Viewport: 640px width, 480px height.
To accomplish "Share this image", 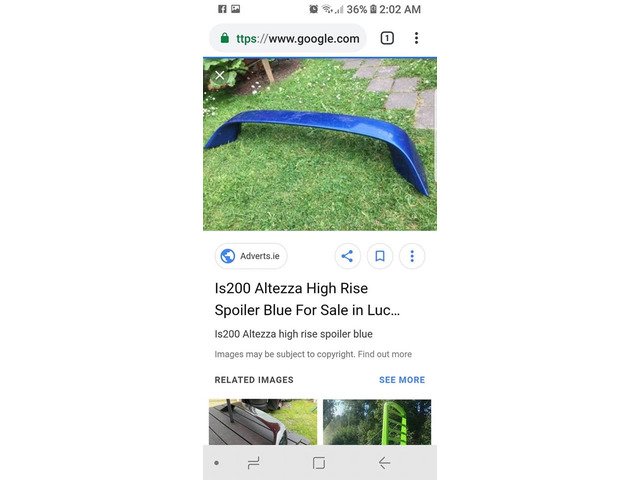I will click(347, 256).
